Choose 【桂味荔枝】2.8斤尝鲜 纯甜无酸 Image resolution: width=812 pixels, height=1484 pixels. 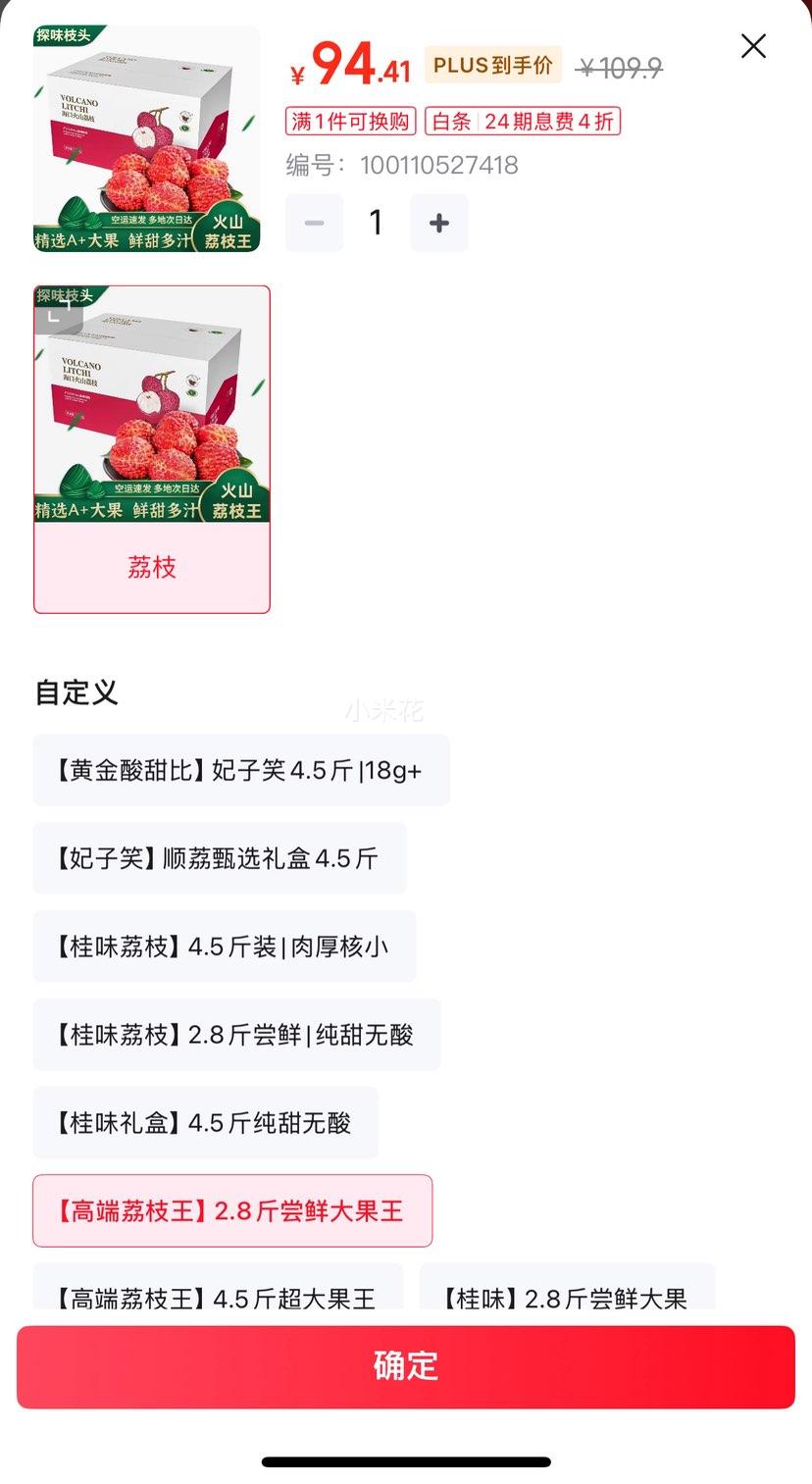tap(236, 1035)
